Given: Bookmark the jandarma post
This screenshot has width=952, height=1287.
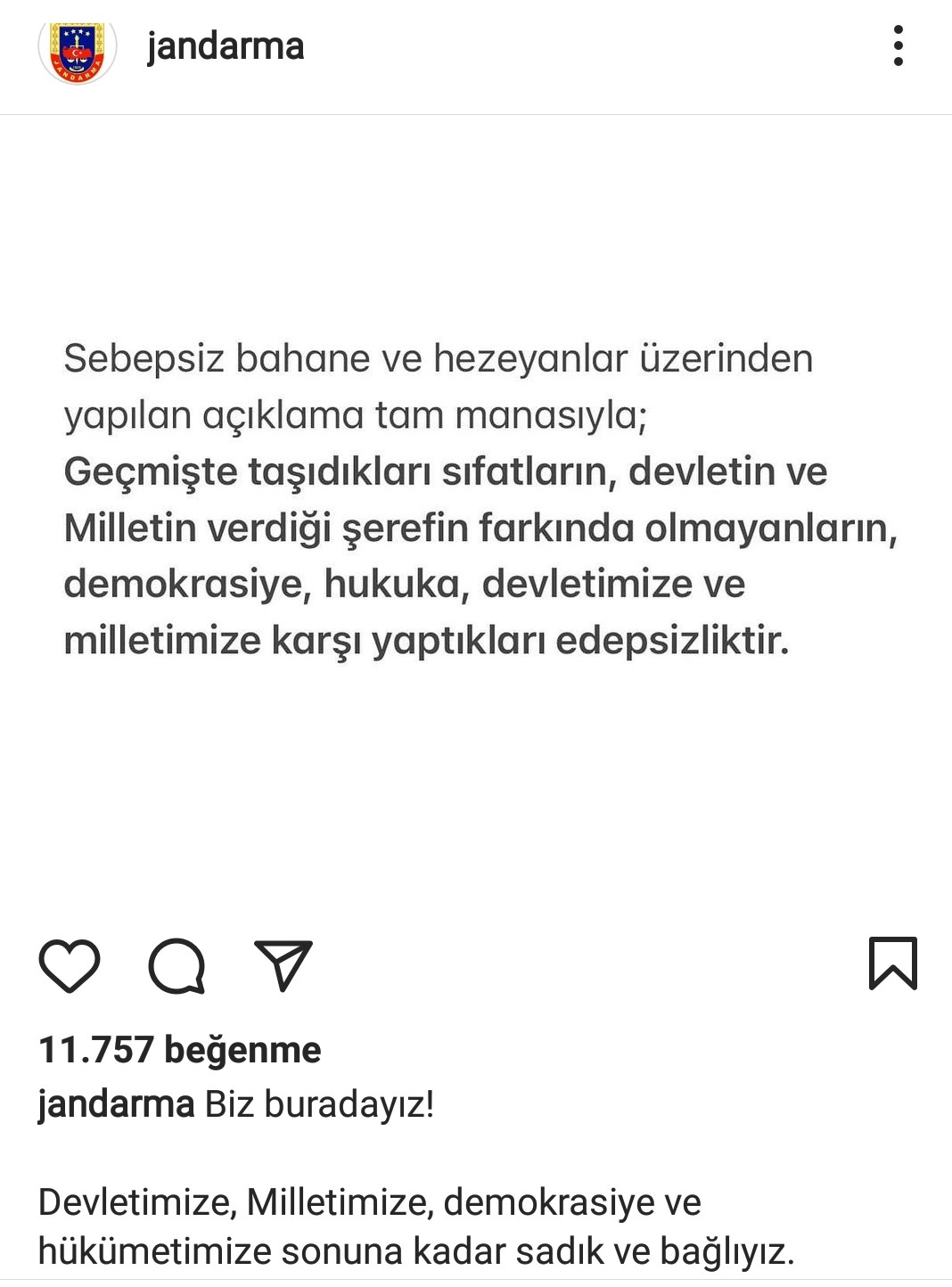Looking at the screenshot, I should coord(892,963).
